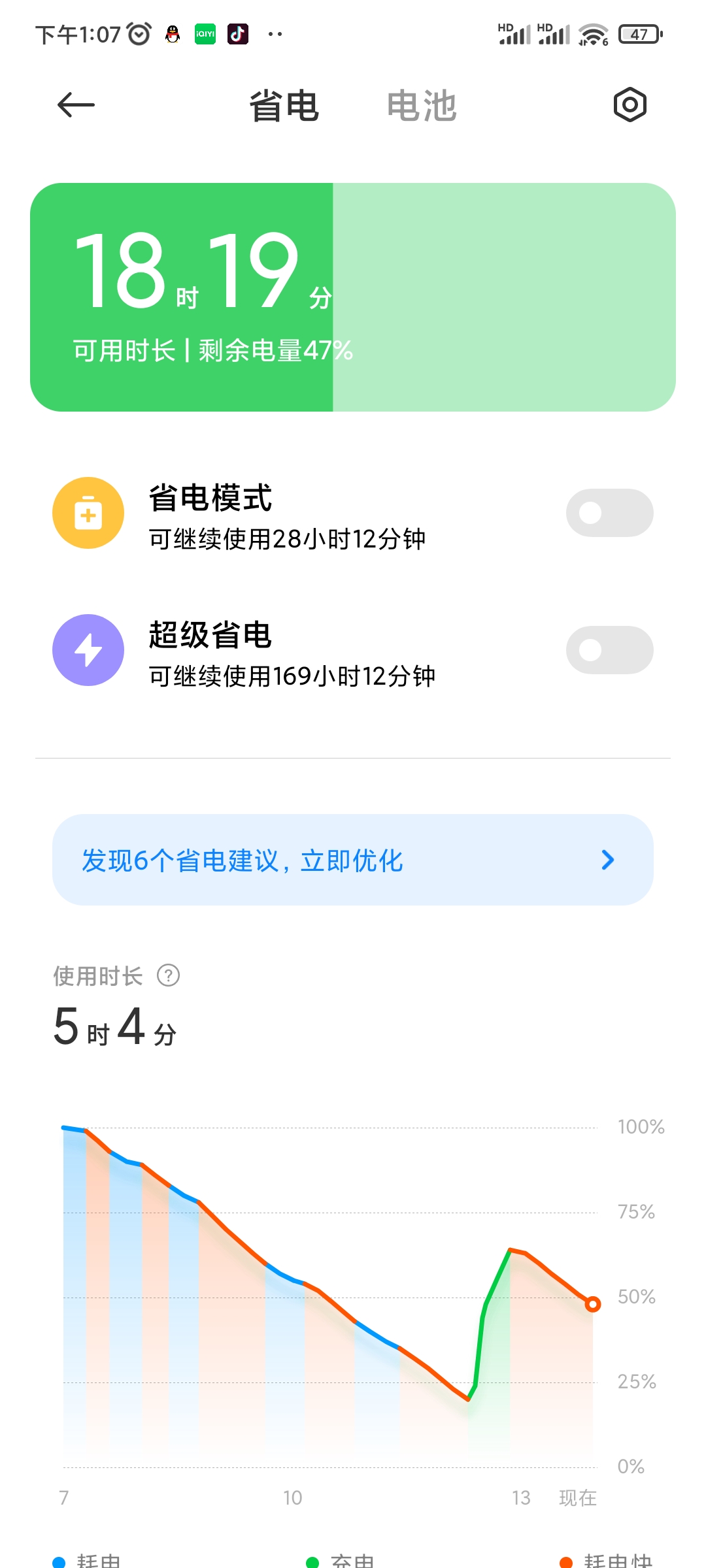Switch to the 电池 tab
706x1568 pixels.
click(x=422, y=106)
